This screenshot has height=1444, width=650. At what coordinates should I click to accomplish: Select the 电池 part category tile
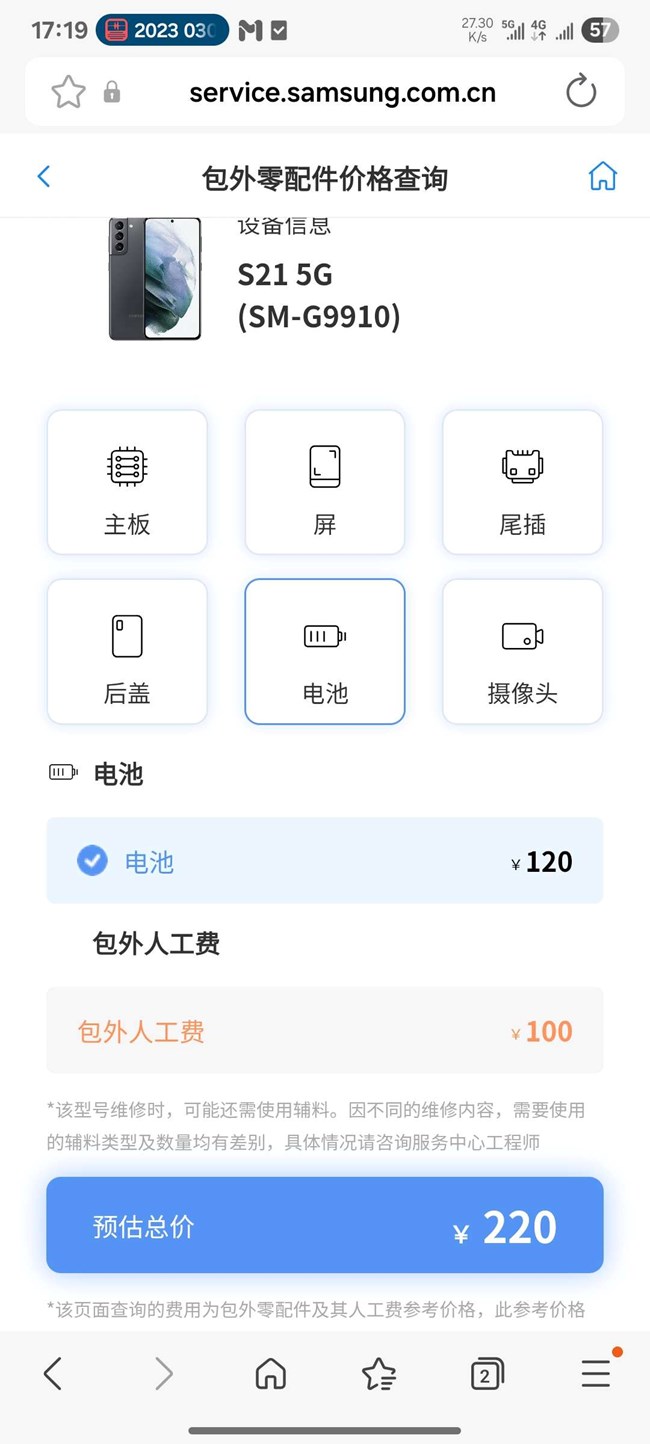[x=325, y=651]
